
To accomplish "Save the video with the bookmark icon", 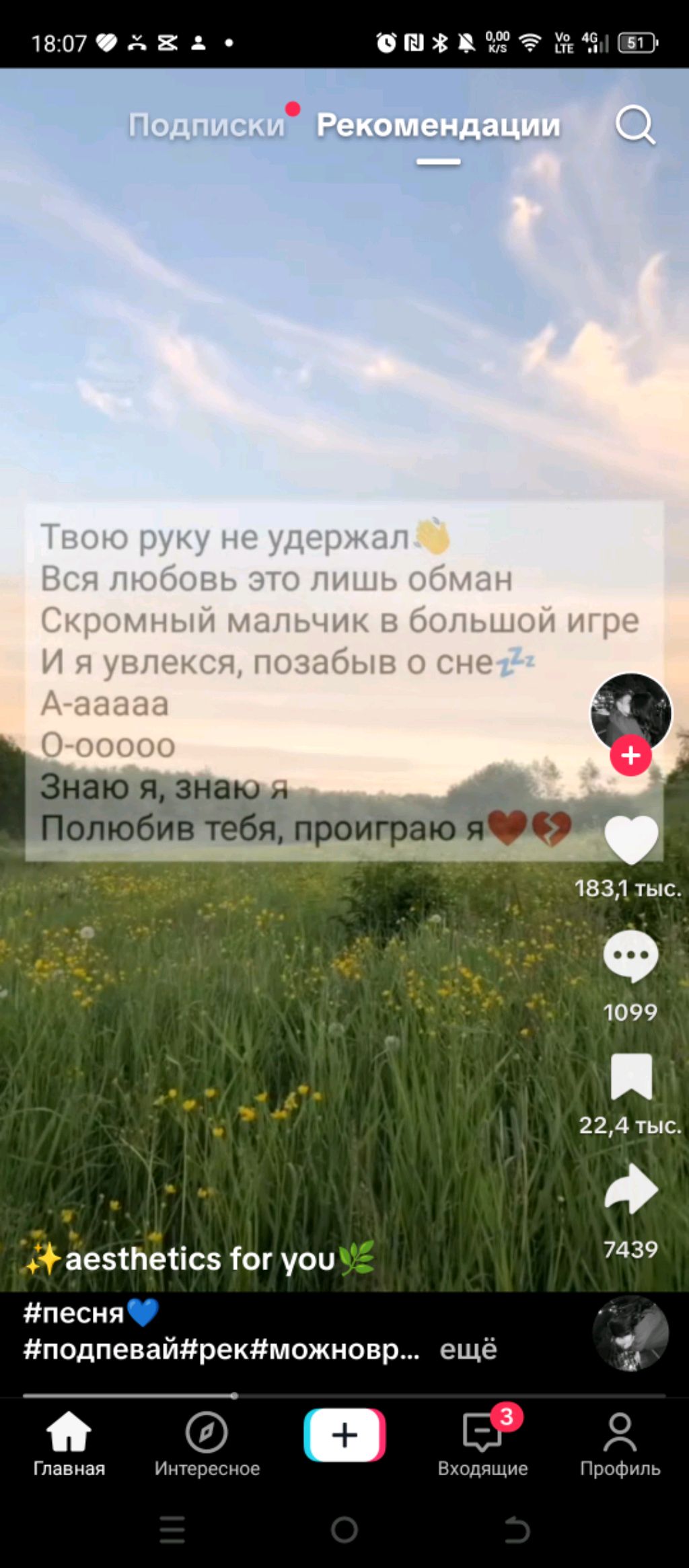I will 630,1076.
